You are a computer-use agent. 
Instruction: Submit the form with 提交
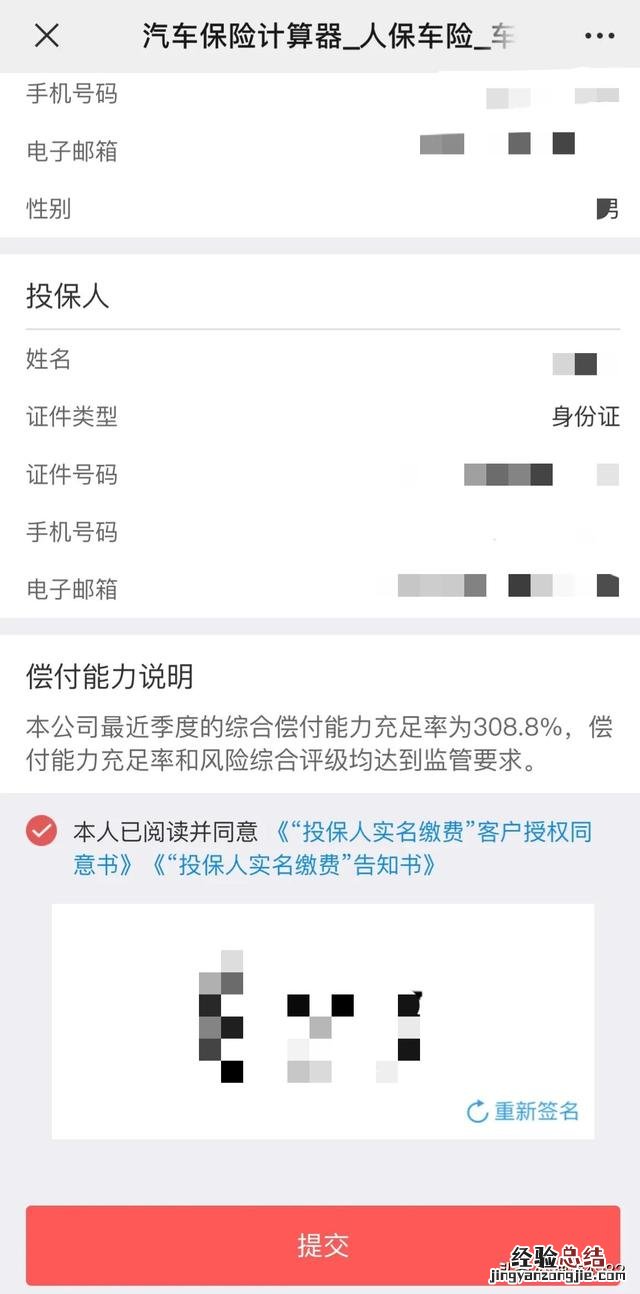point(322,1245)
